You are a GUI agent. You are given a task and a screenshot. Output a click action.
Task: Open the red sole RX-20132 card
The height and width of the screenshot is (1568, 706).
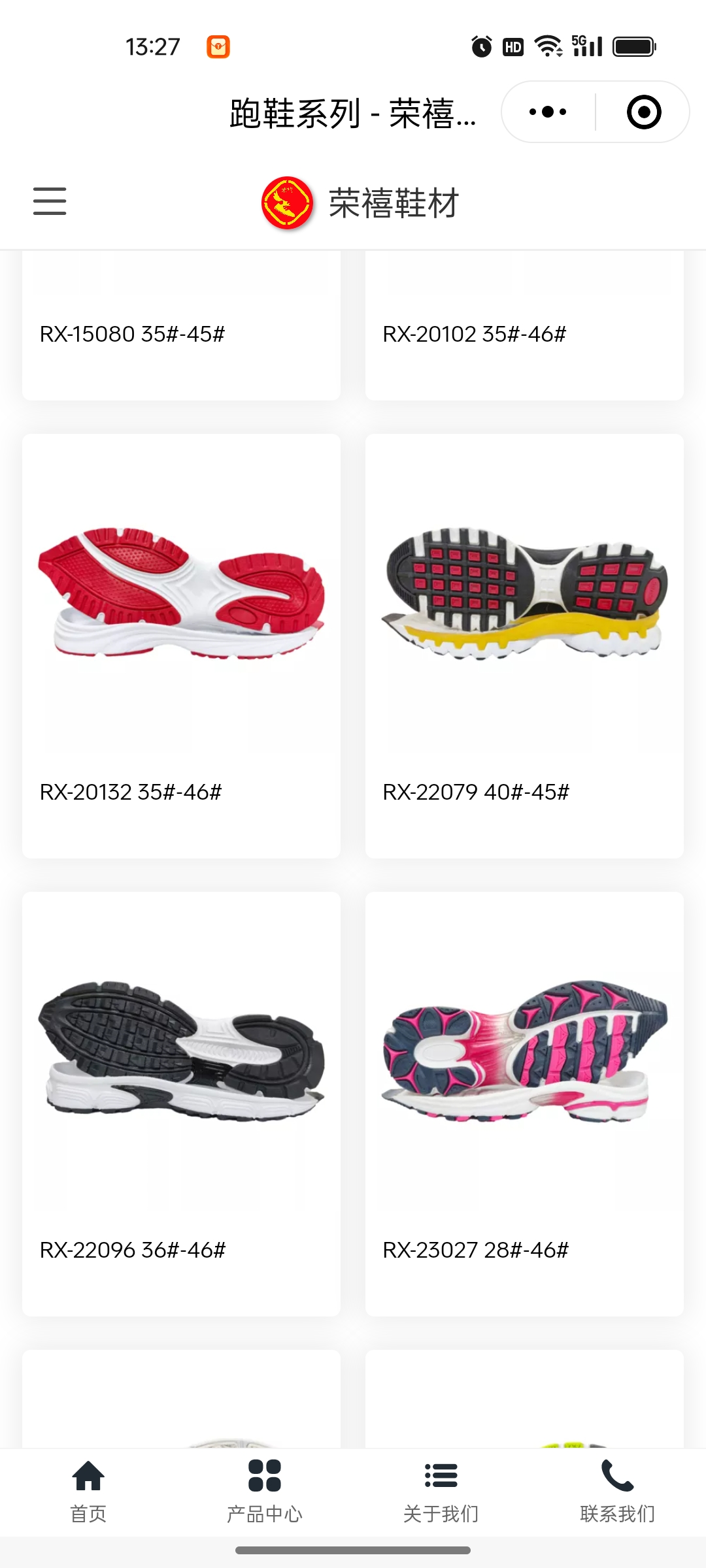coord(181,645)
